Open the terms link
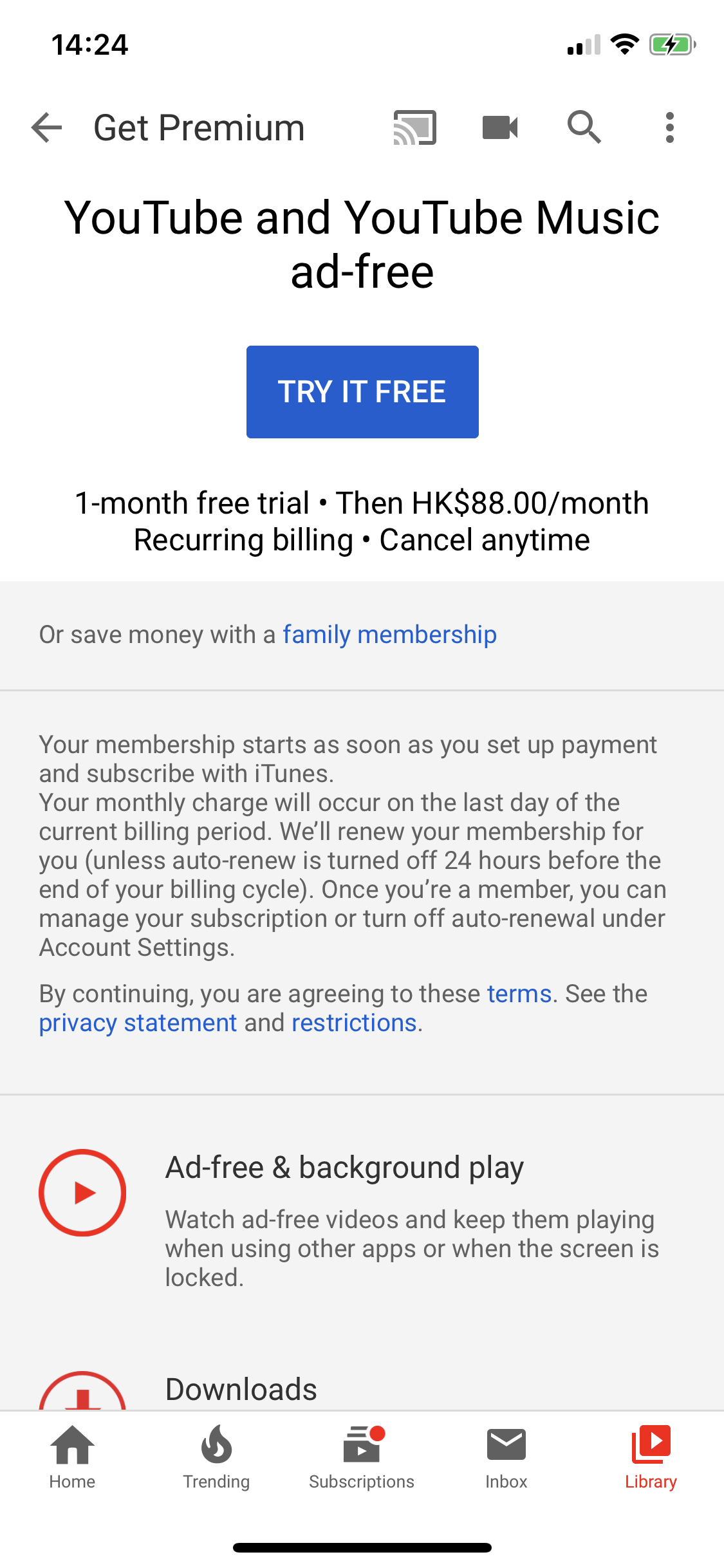This screenshot has height=1568, width=724. point(519,994)
